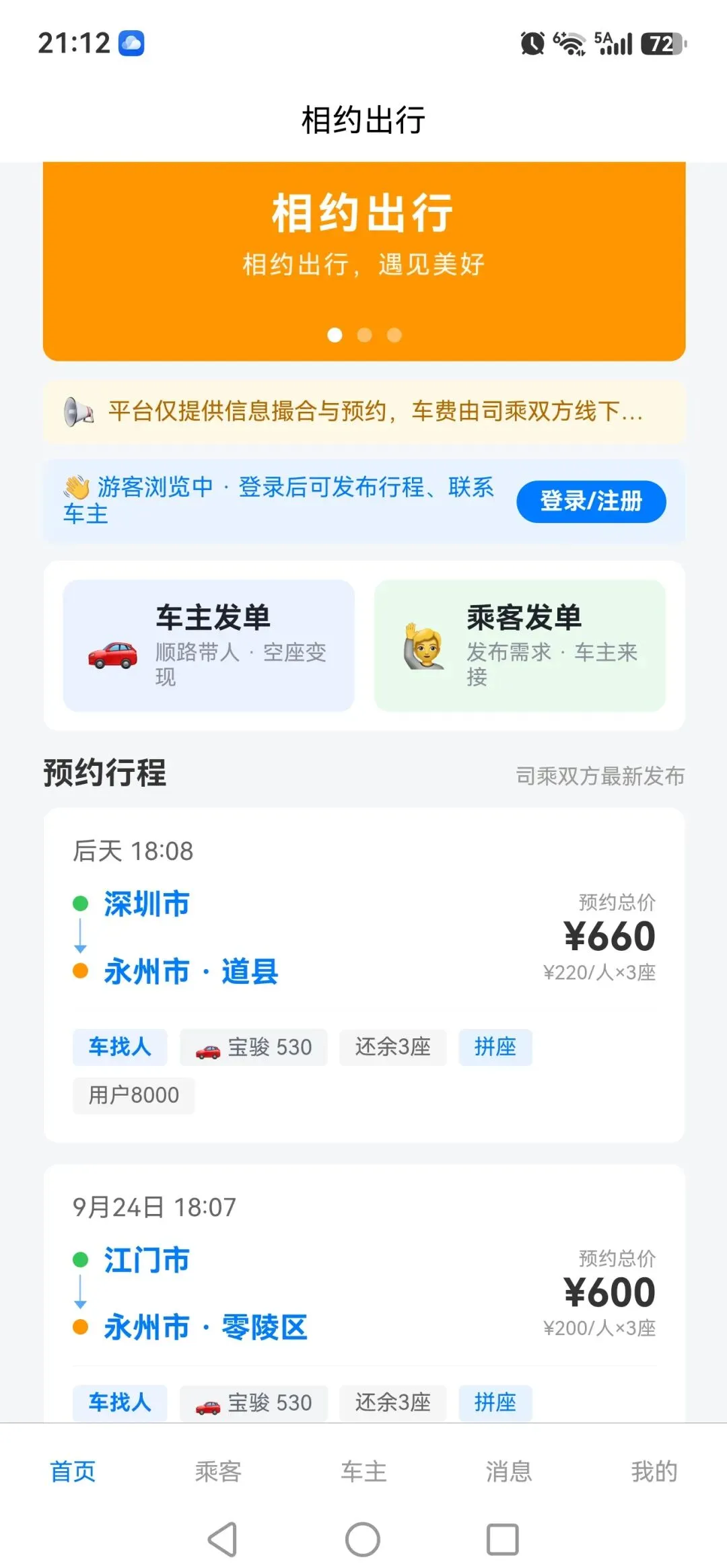Switch to the 车主 tab
The width and height of the screenshot is (727, 1568).
[363, 1471]
